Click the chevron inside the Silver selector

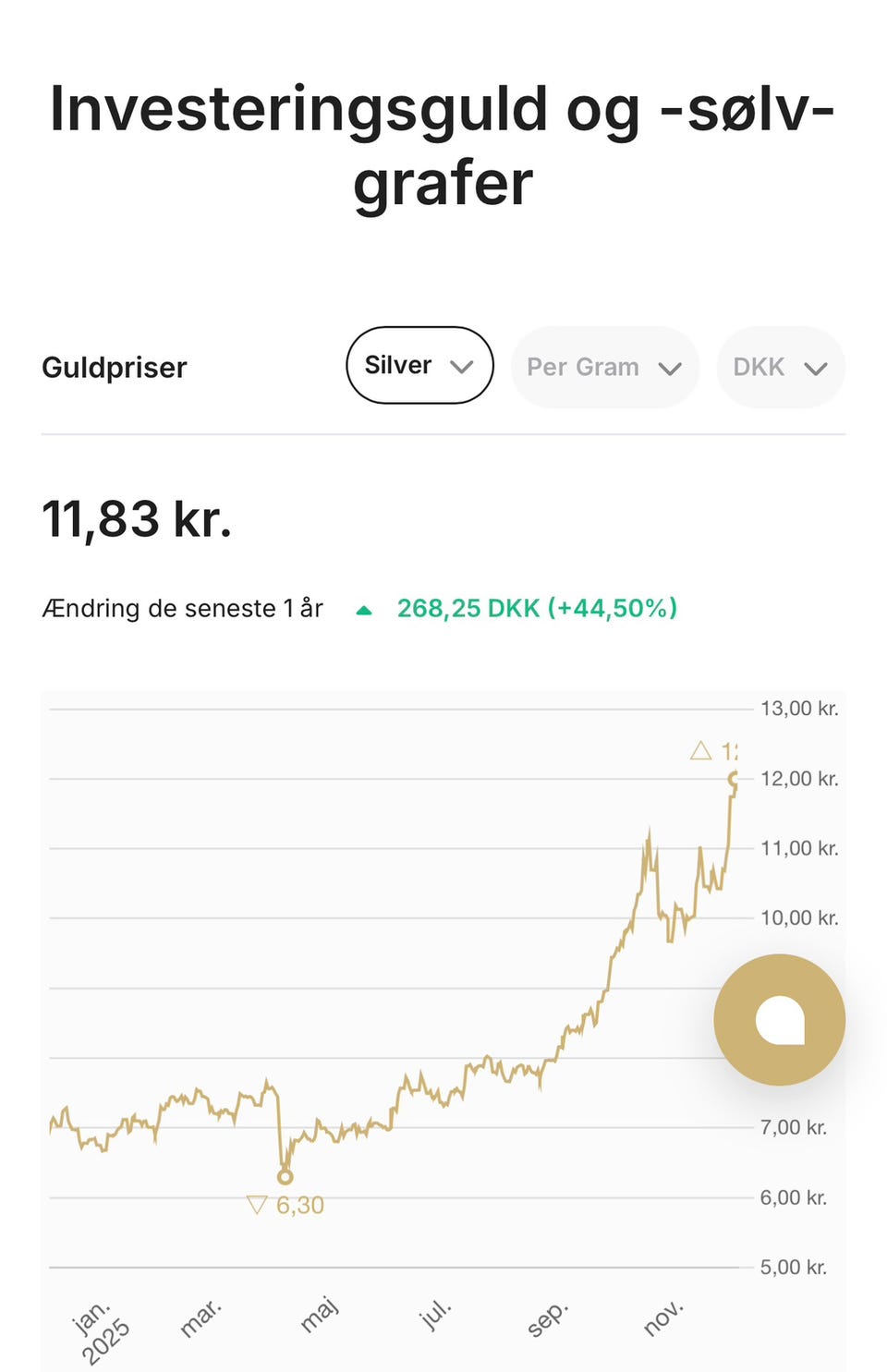tap(462, 366)
